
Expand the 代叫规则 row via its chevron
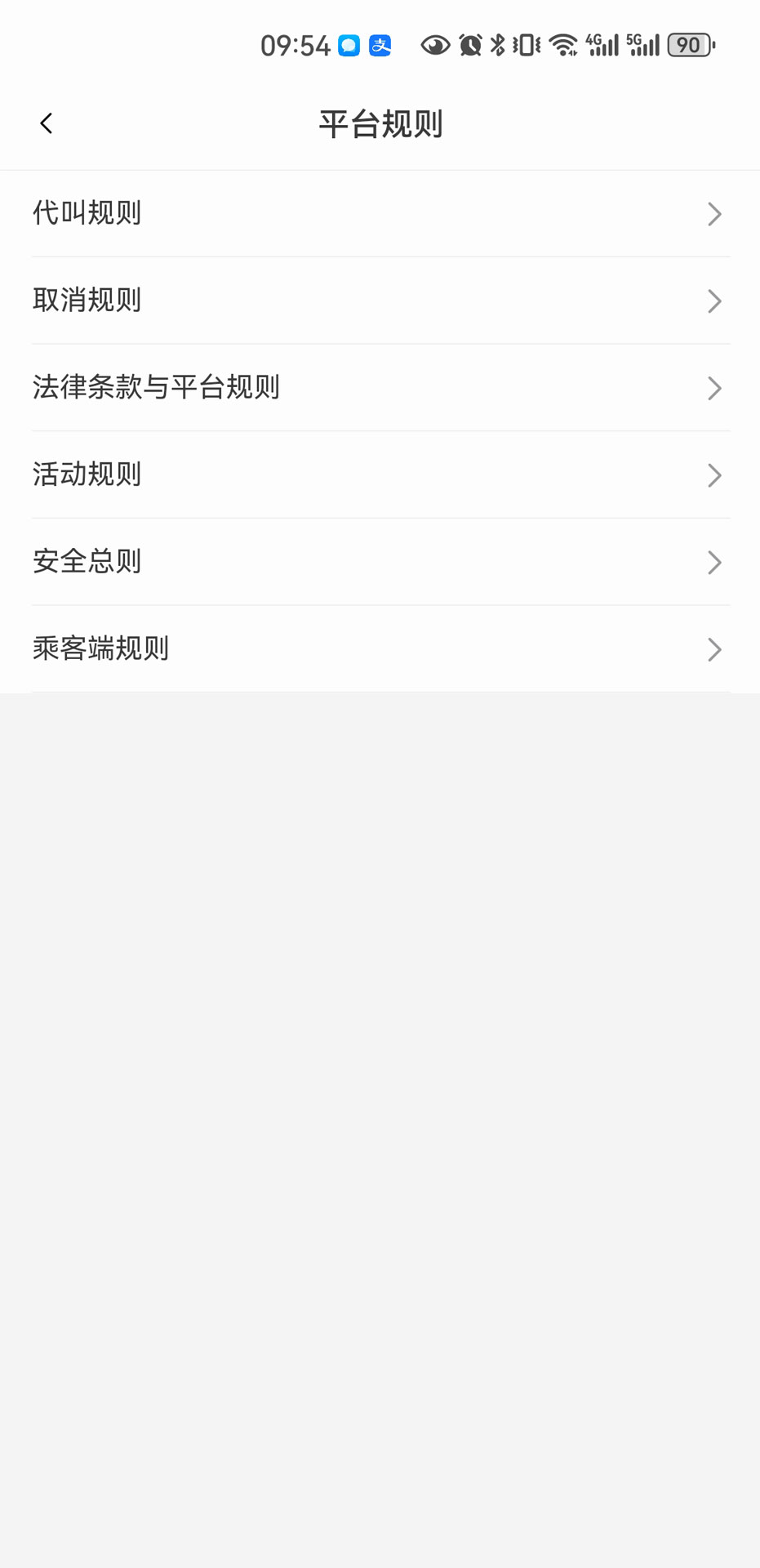click(714, 214)
